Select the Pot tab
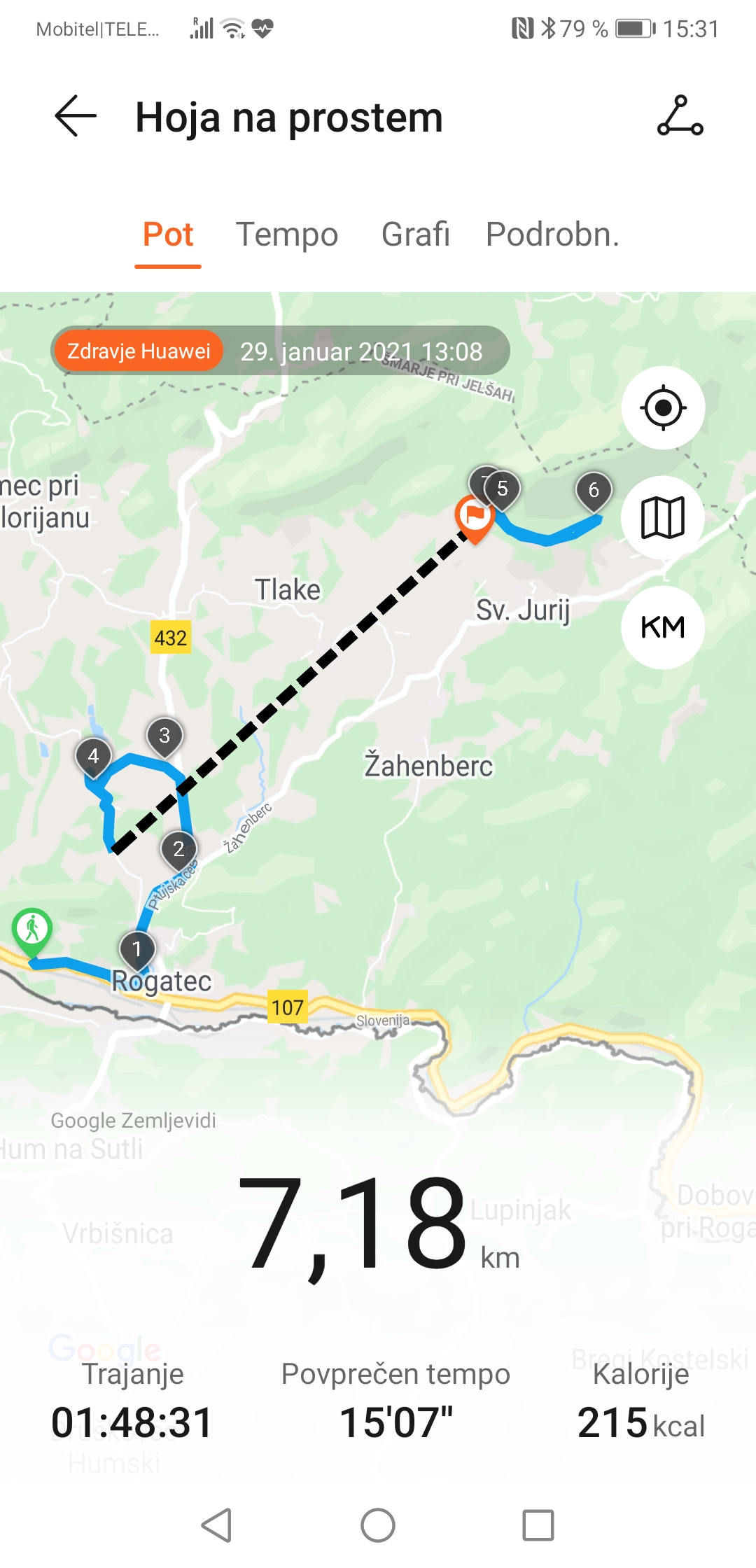756x1568 pixels. pyautogui.click(x=168, y=234)
